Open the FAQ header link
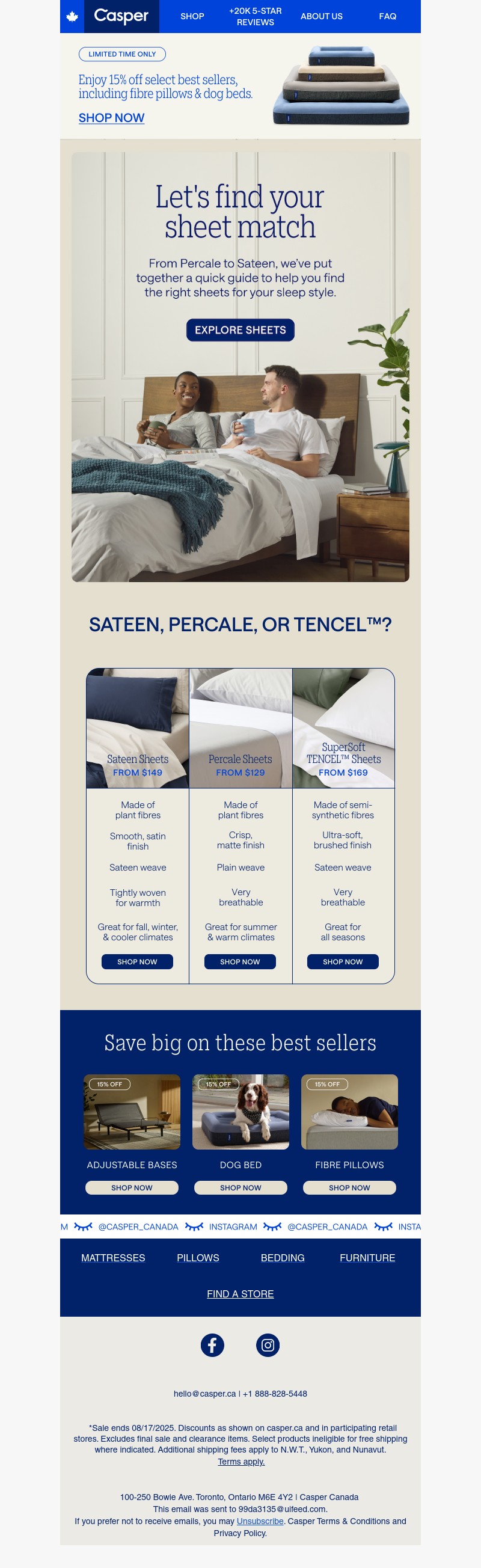 [x=387, y=16]
